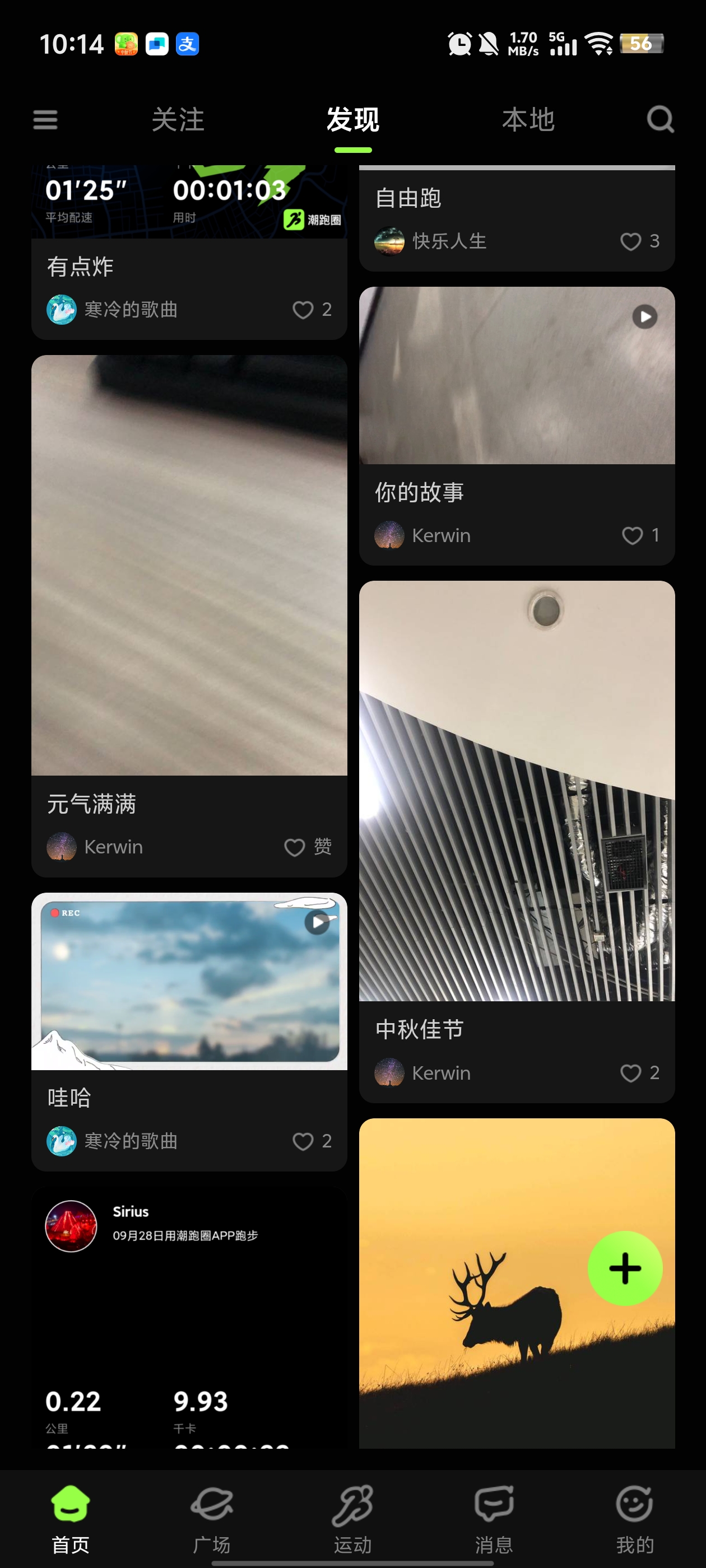Viewport: 706px width, 1568px height.
Task: Like the 自由跑 post
Action: click(x=630, y=242)
